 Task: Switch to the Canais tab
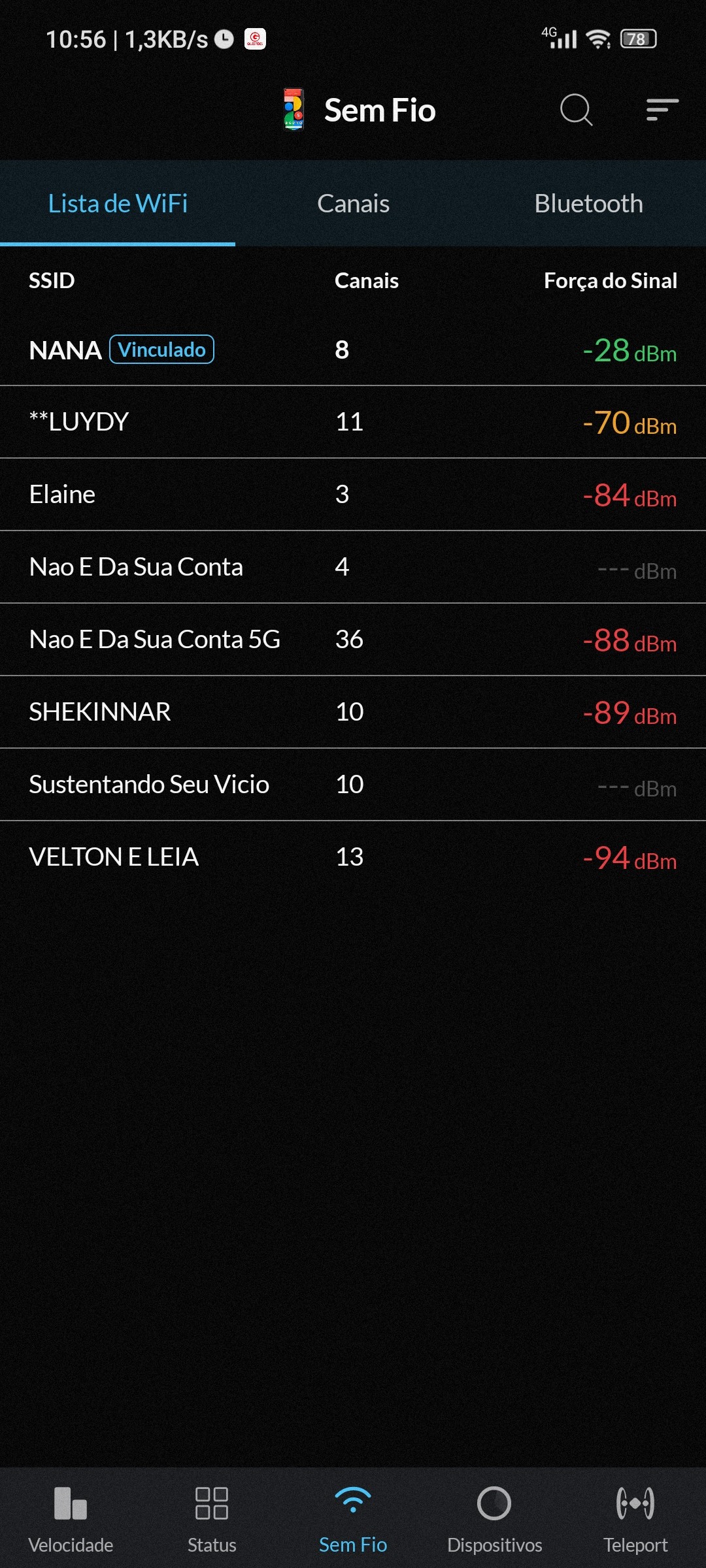point(353,204)
